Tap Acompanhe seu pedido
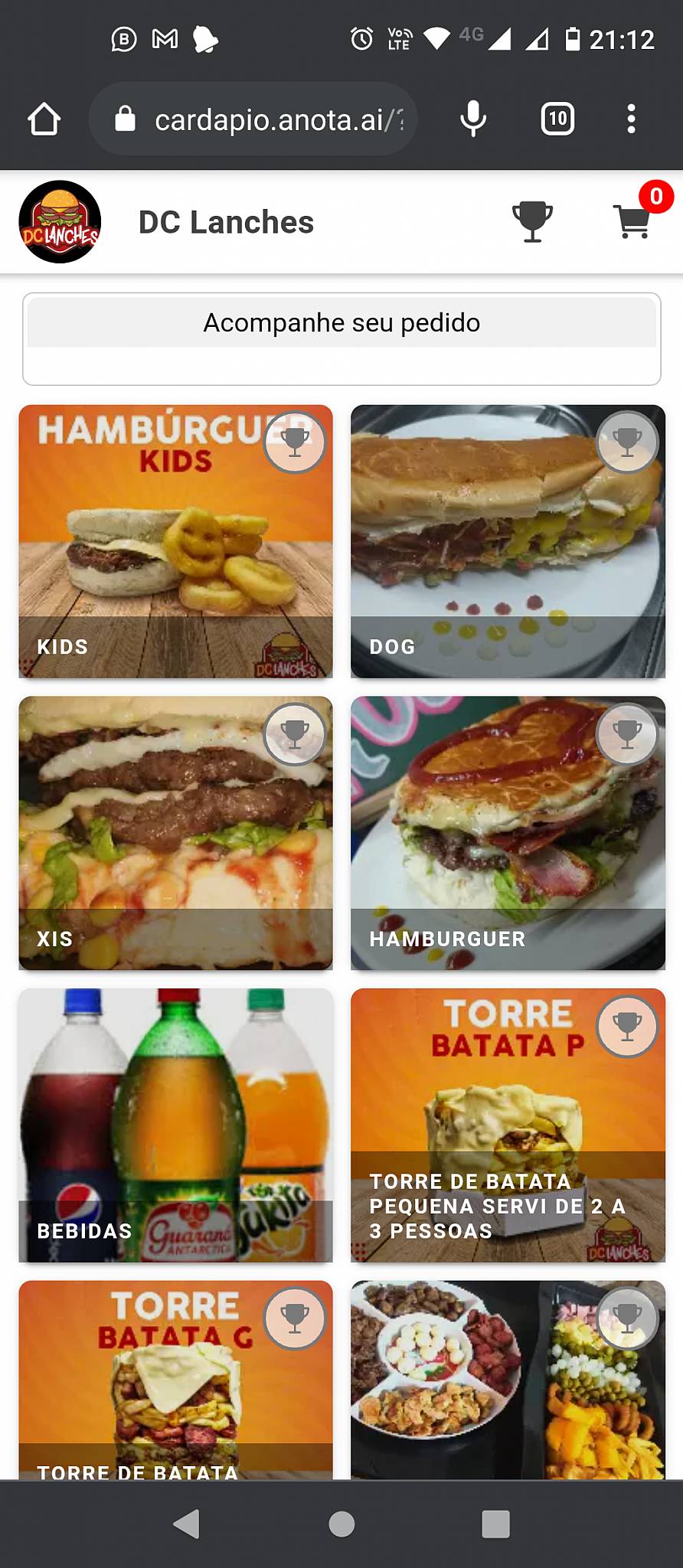 pyautogui.click(x=341, y=322)
